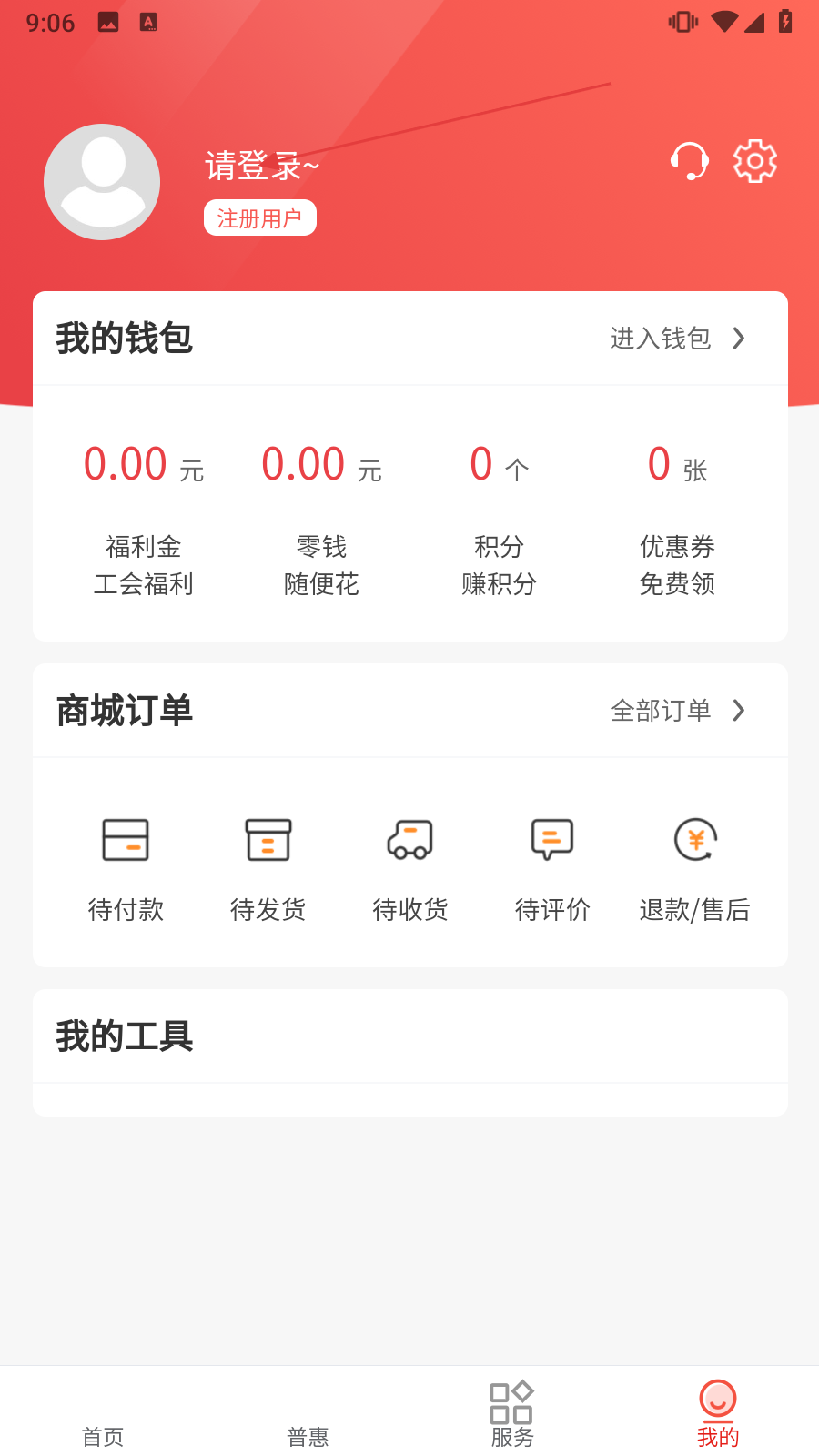819x1456 pixels.
Task: View 全部订单 all orders
Action: coord(678,710)
